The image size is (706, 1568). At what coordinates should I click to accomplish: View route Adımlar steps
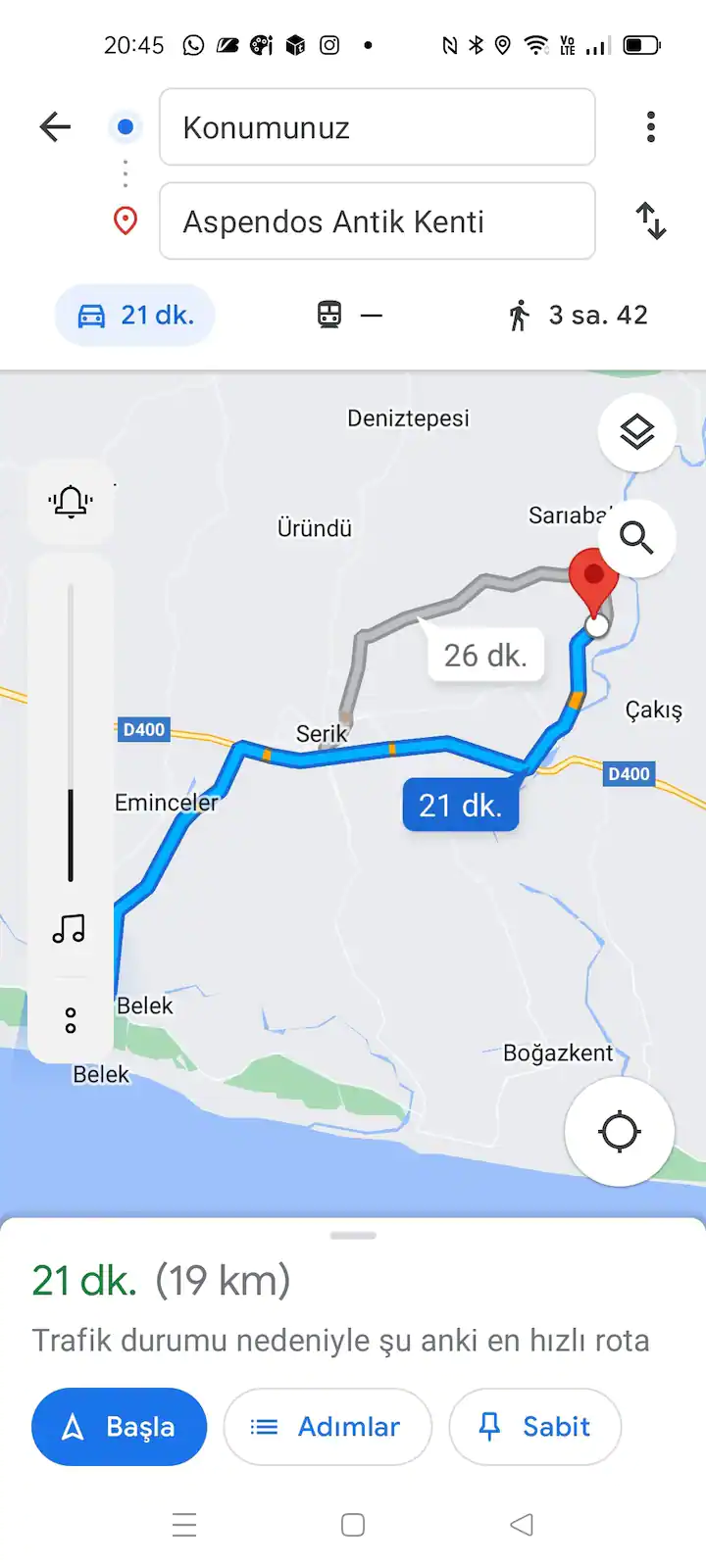328,1427
